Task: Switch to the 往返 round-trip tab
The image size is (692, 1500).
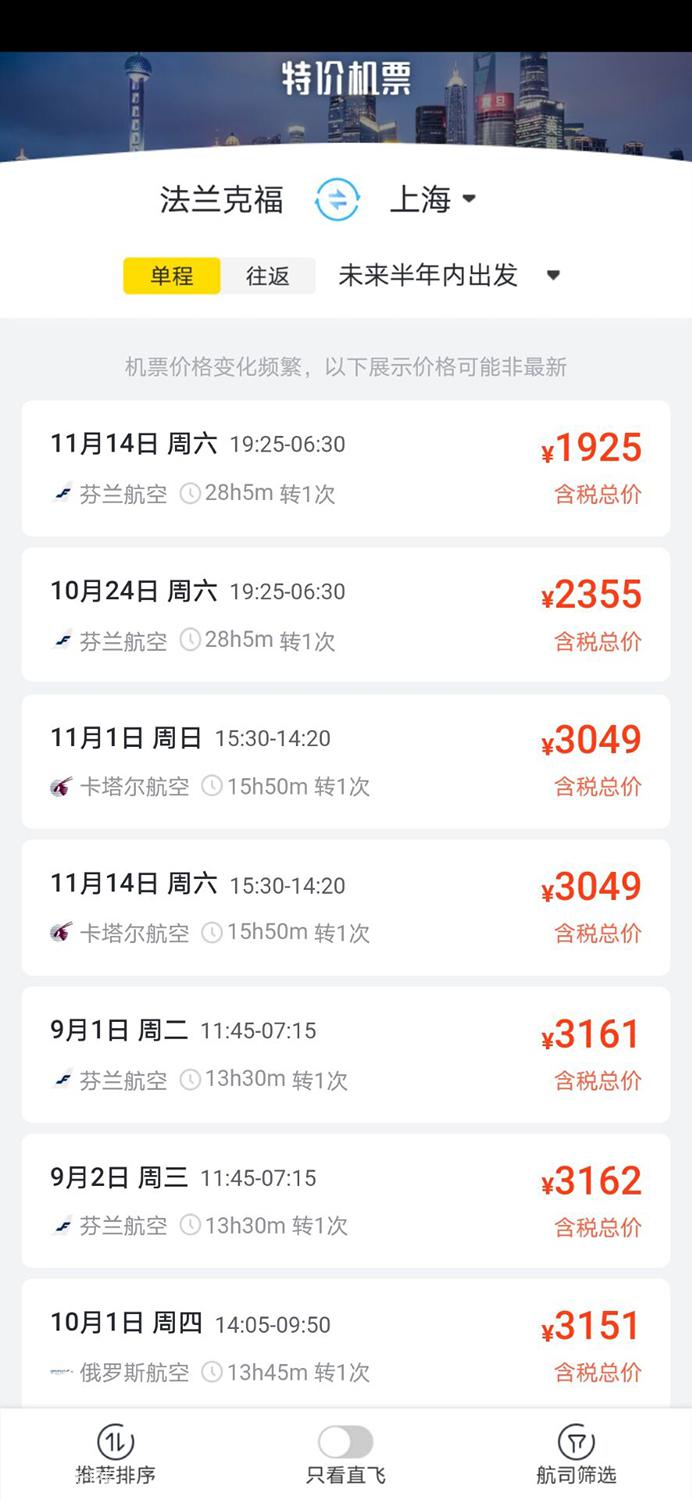Action: (x=268, y=275)
